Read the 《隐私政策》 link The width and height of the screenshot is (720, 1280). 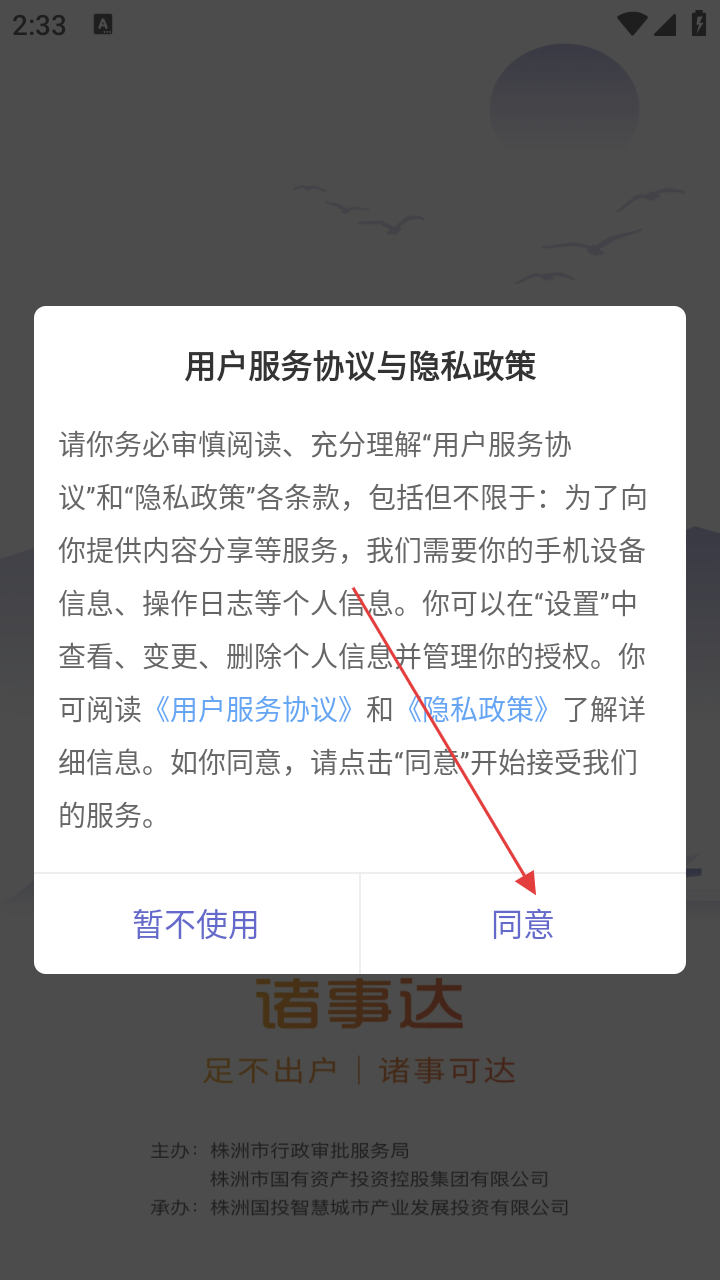(x=478, y=710)
